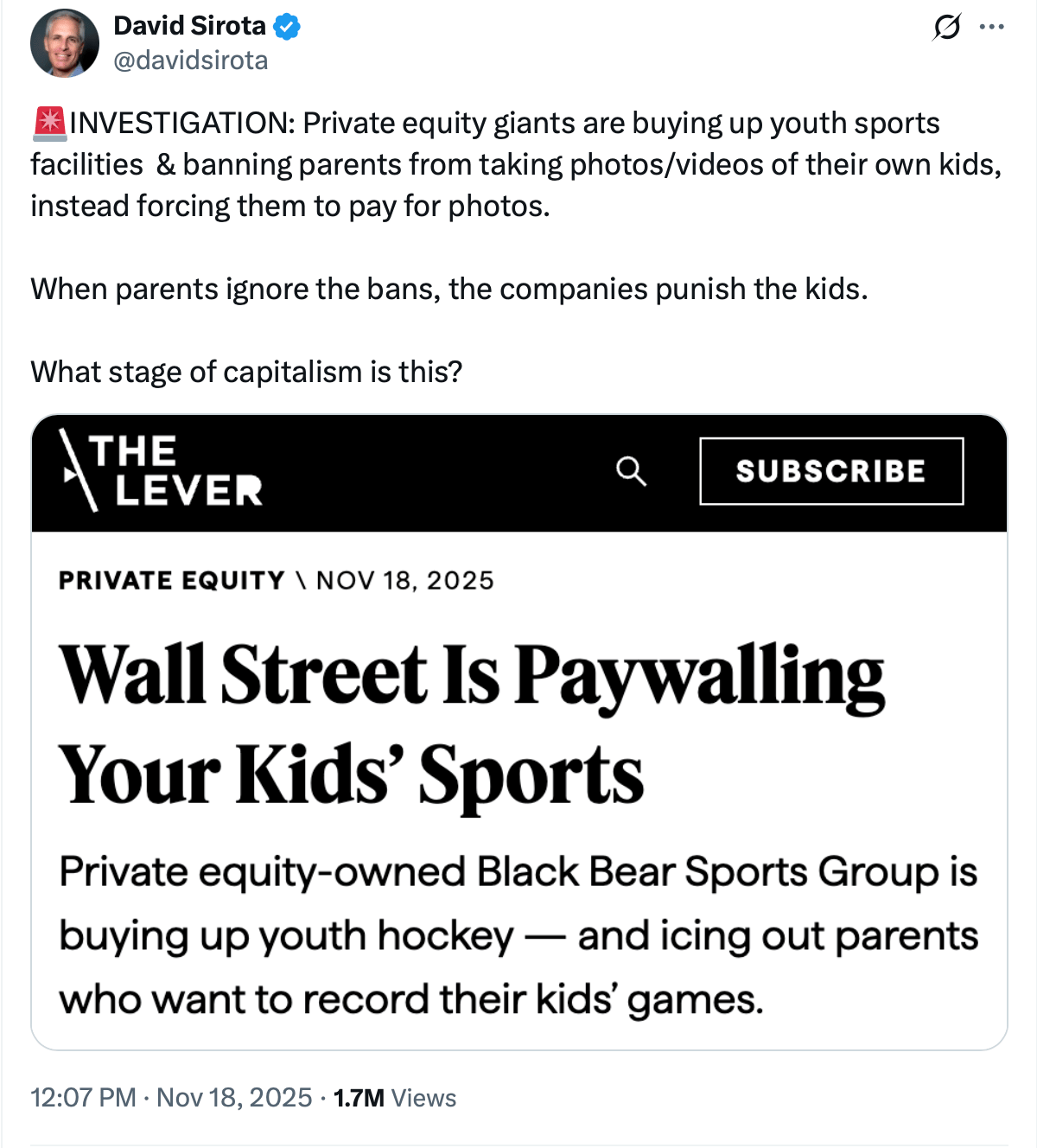Screen dimensions: 1037x1148
Task: Open the post's timestamp link
Action: [171, 1098]
